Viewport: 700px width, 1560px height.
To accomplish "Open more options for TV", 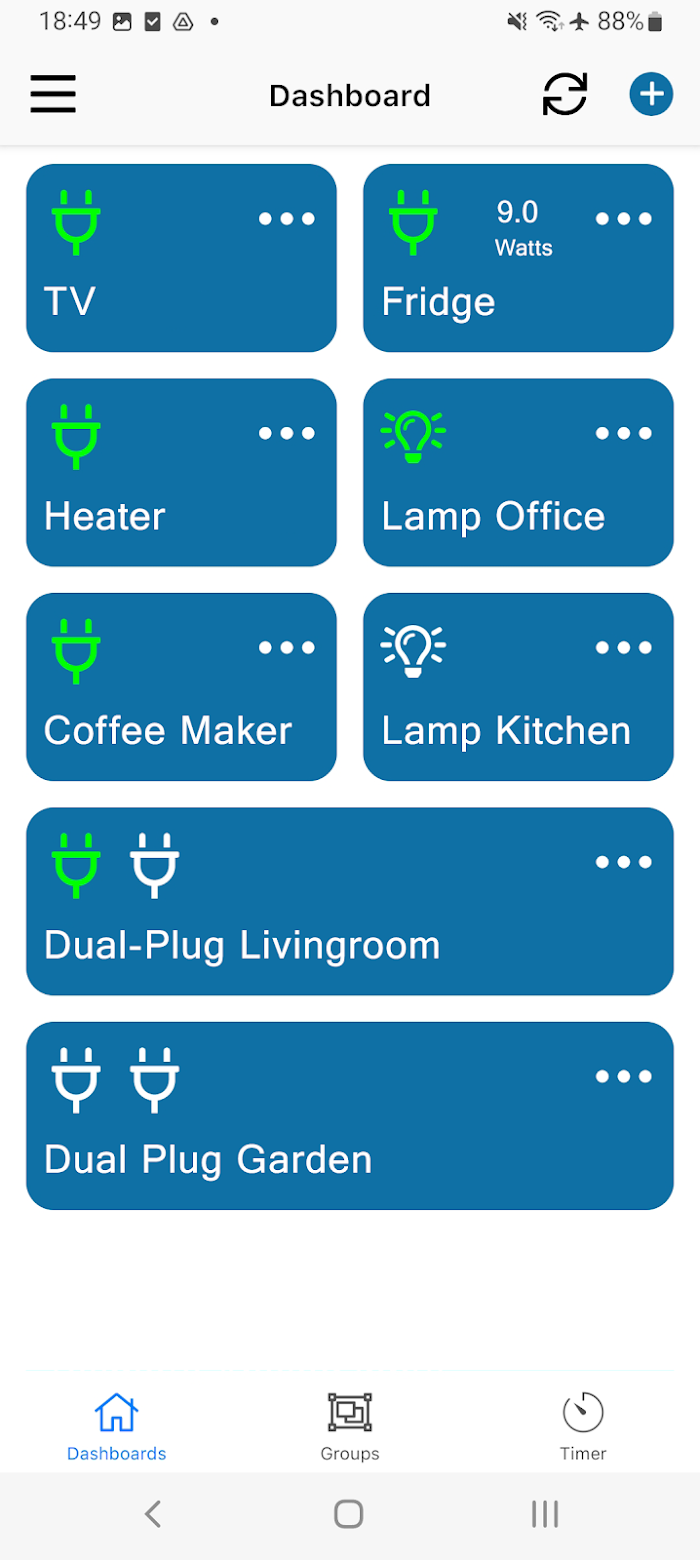I will point(287,218).
